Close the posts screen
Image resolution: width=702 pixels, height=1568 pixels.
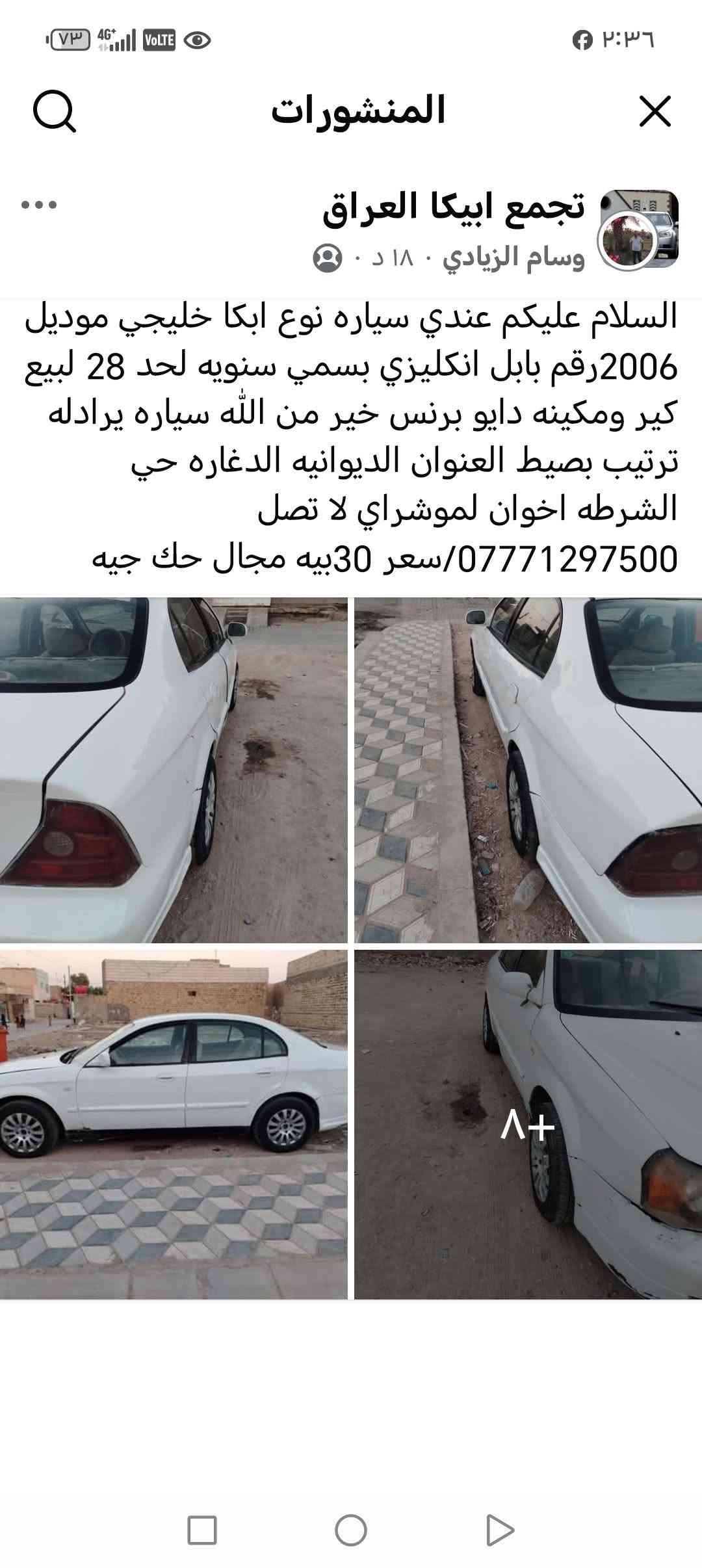655,111
